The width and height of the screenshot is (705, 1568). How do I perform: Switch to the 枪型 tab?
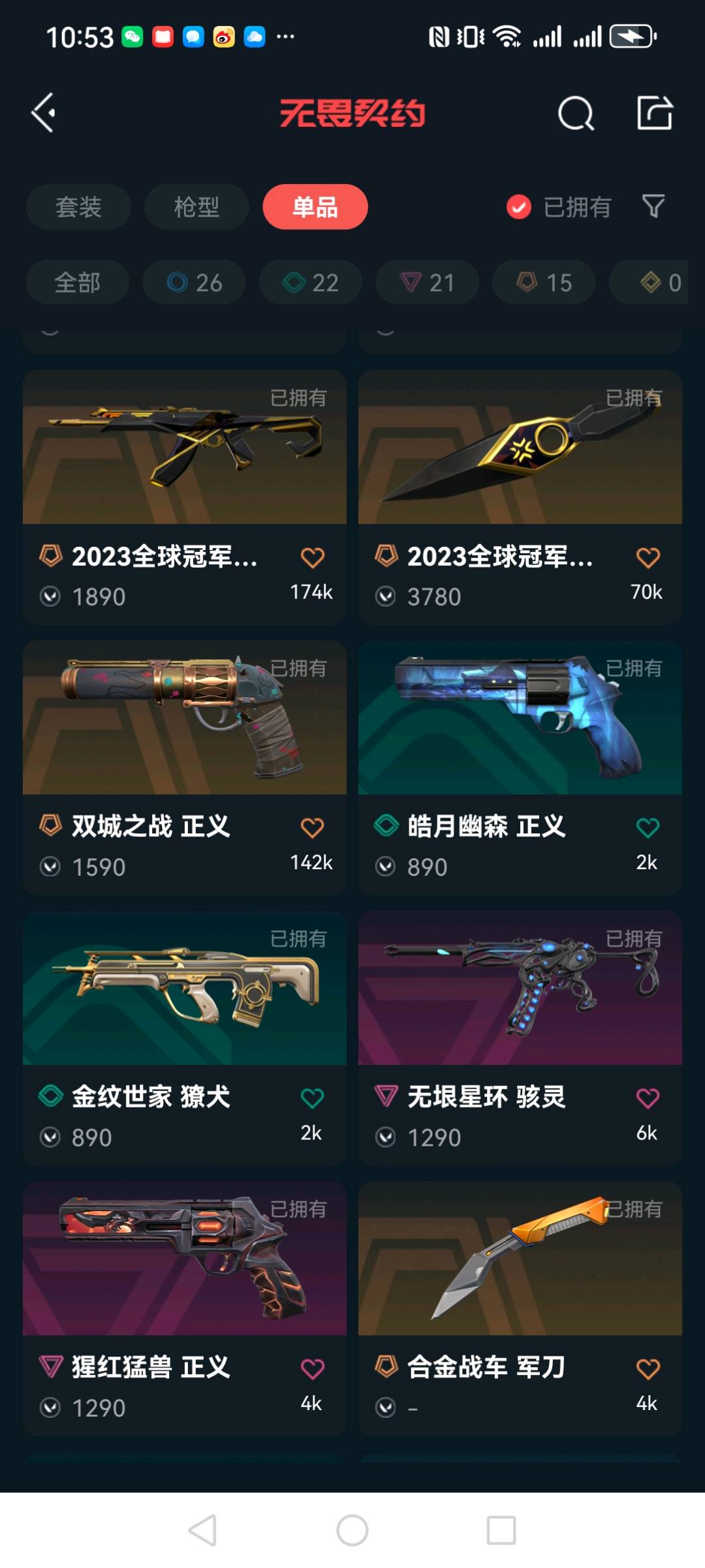click(x=196, y=207)
